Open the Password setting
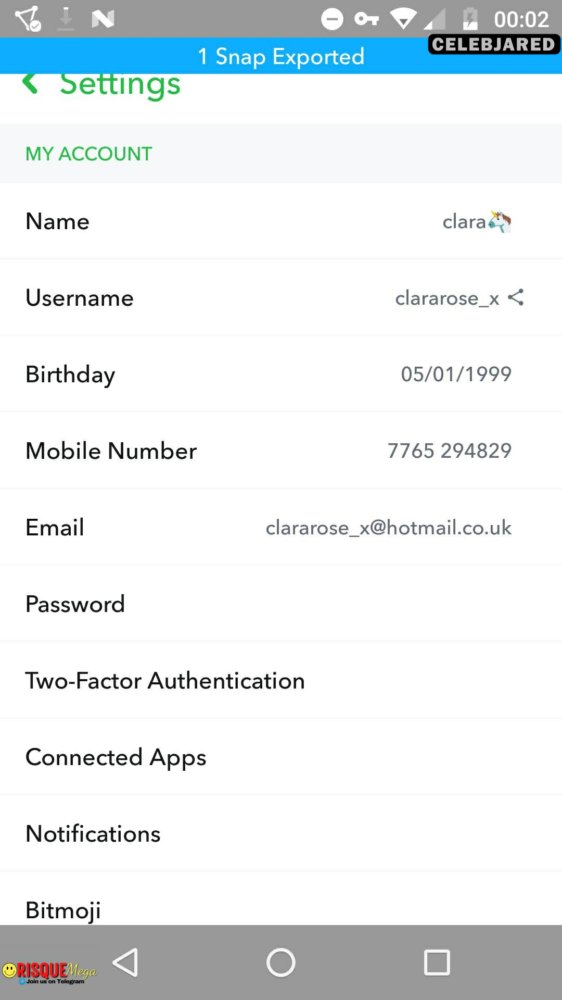562x1000 pixels. pyautogui.click(x=281, y=603)
